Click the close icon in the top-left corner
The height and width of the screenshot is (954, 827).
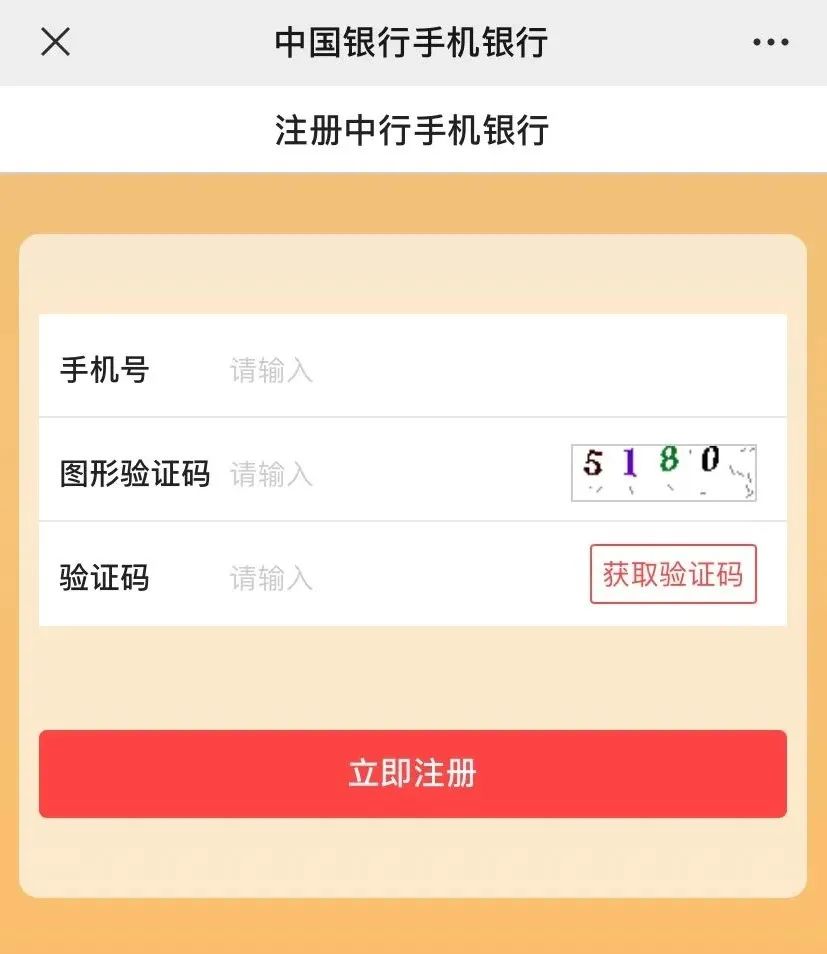(x=56, y=42)
